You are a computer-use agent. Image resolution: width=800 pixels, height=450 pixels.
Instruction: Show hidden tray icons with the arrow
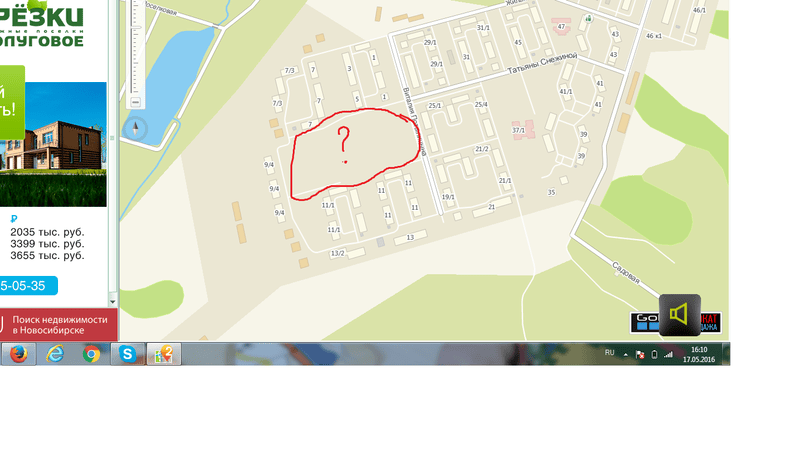[x=625, y=354]
